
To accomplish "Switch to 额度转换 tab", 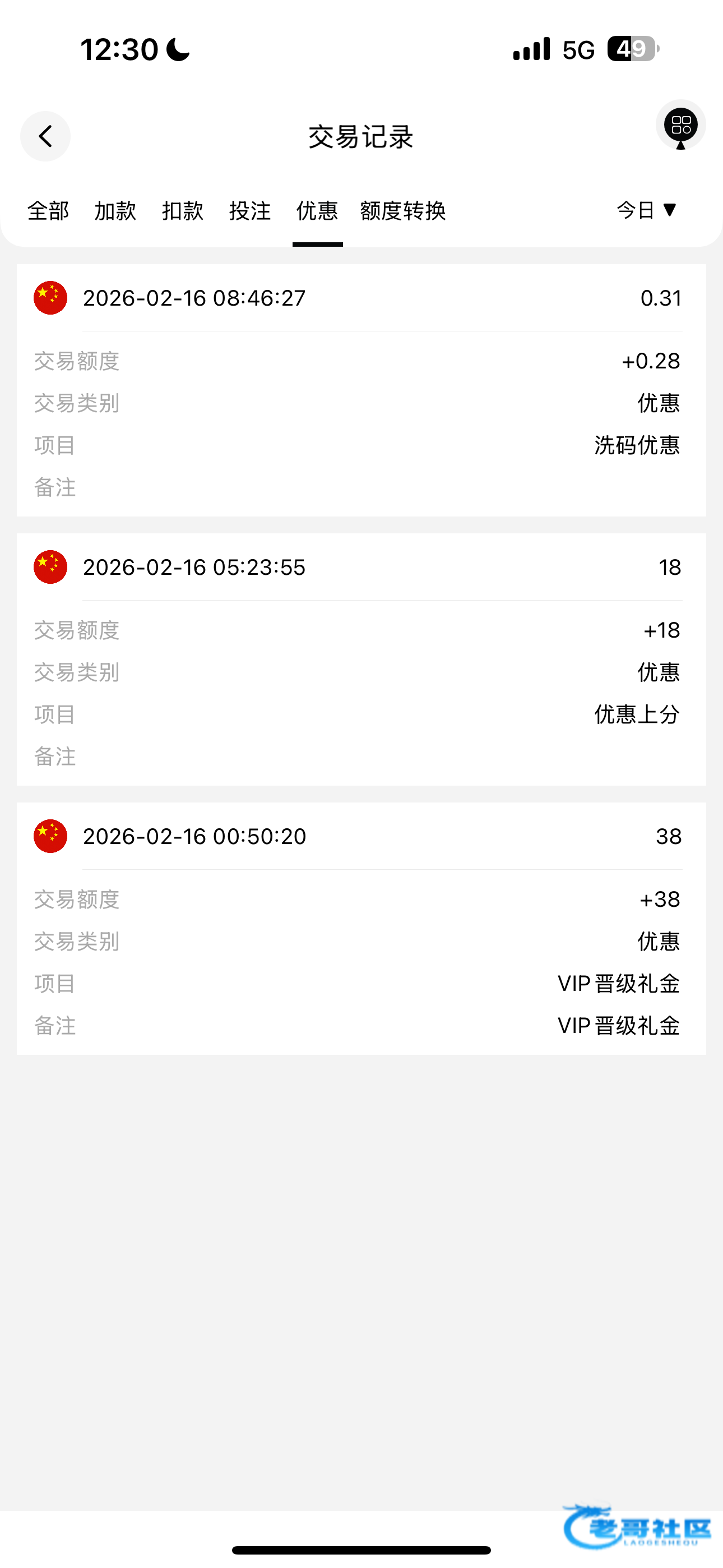I will (403, 211).
